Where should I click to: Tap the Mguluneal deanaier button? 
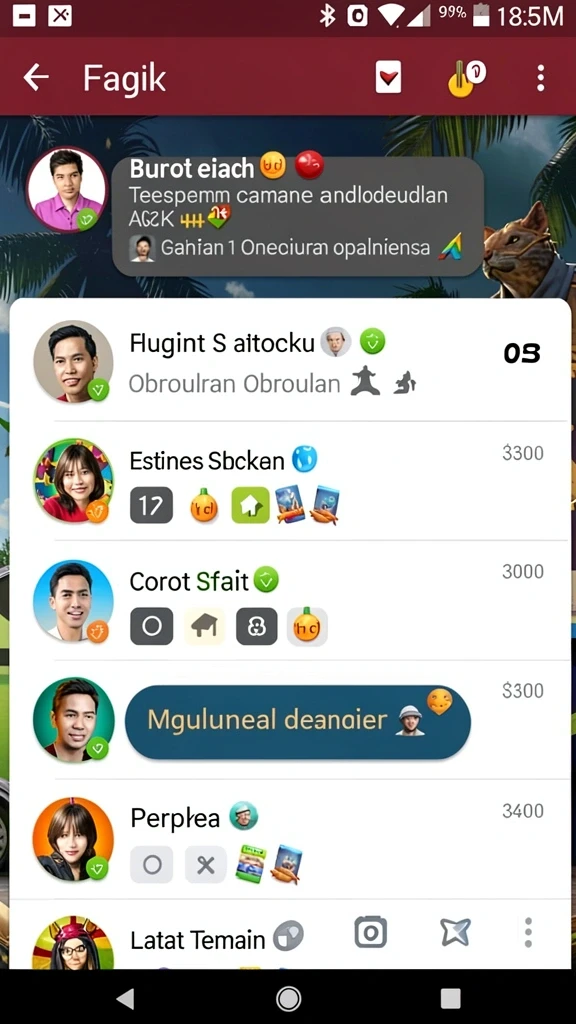pyautogui.click(x=298, y=722)
